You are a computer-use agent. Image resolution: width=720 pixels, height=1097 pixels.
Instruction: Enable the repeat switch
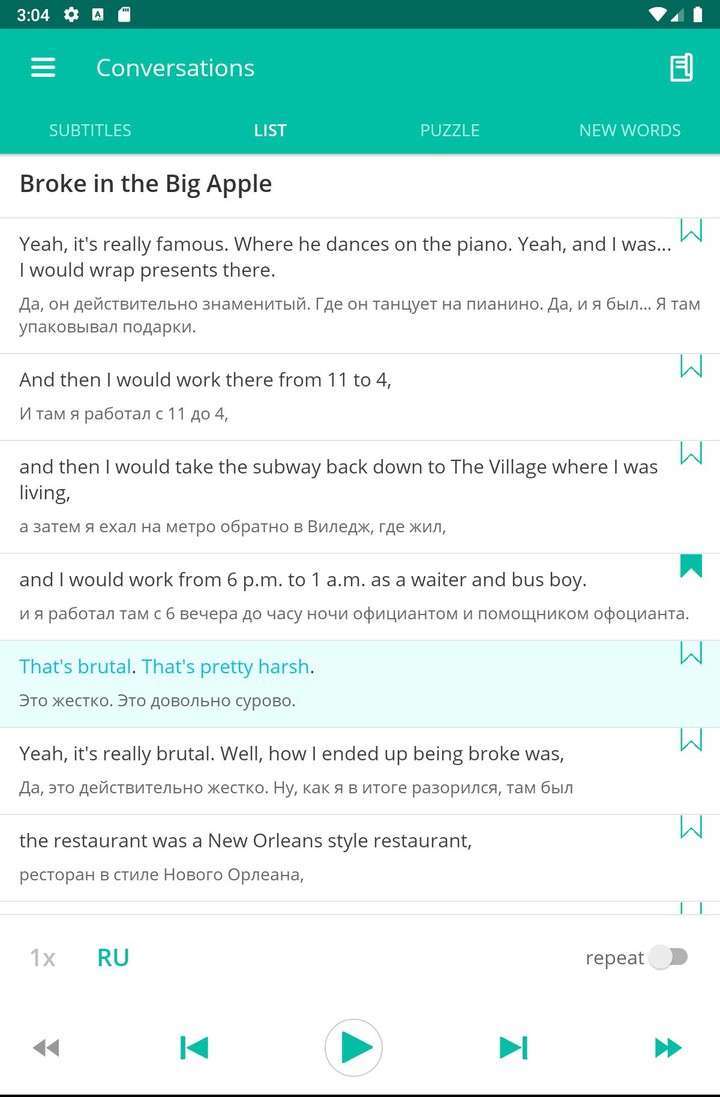point(668,958)
